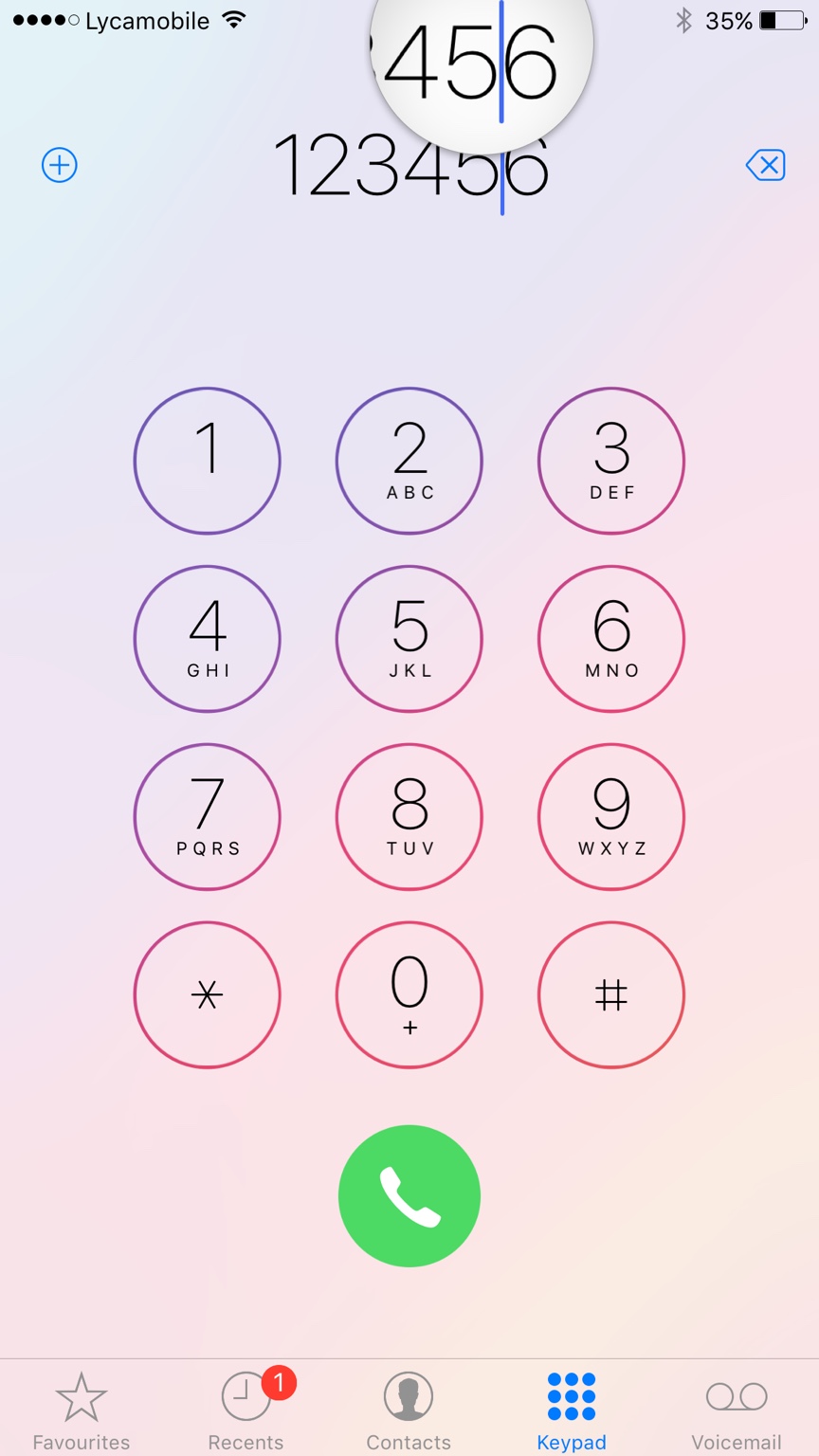Dial digit 7 PQRS
This screenshot has width=819, height=1456.
pos(207,816)
